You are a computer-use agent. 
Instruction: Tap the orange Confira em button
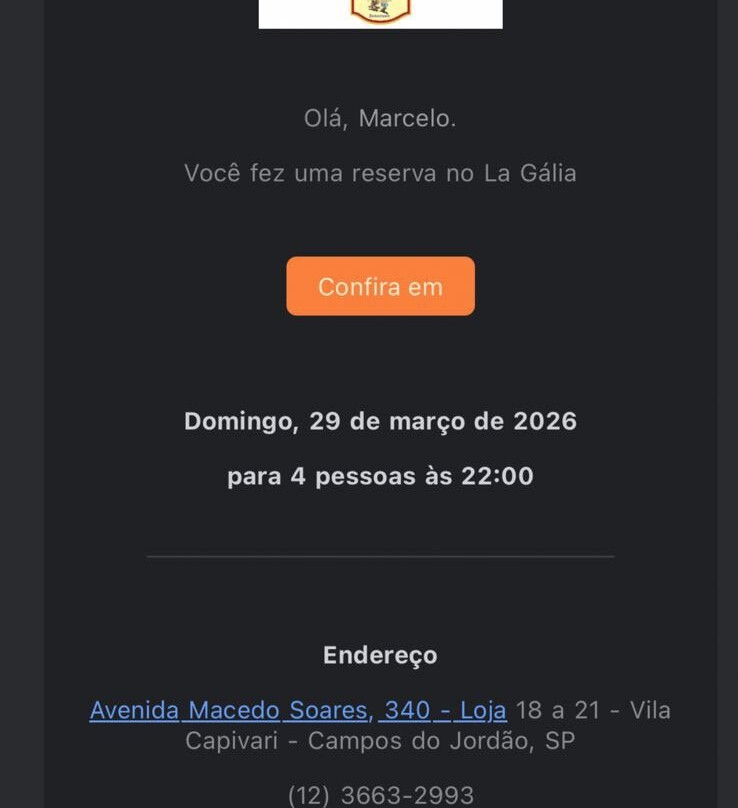[x=380, y=287]
